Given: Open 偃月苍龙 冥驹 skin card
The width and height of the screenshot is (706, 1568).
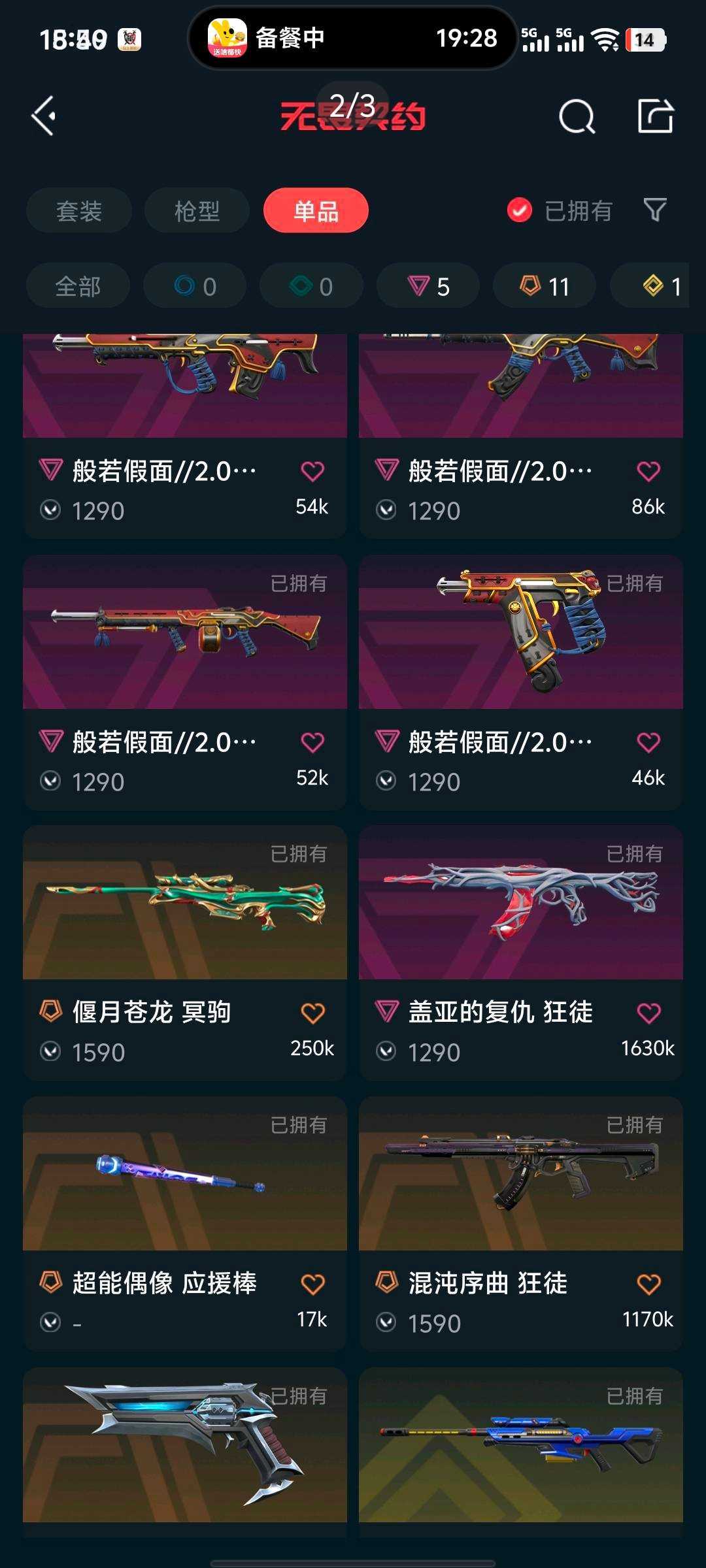Looking at the screenshot, I should 185,915.
